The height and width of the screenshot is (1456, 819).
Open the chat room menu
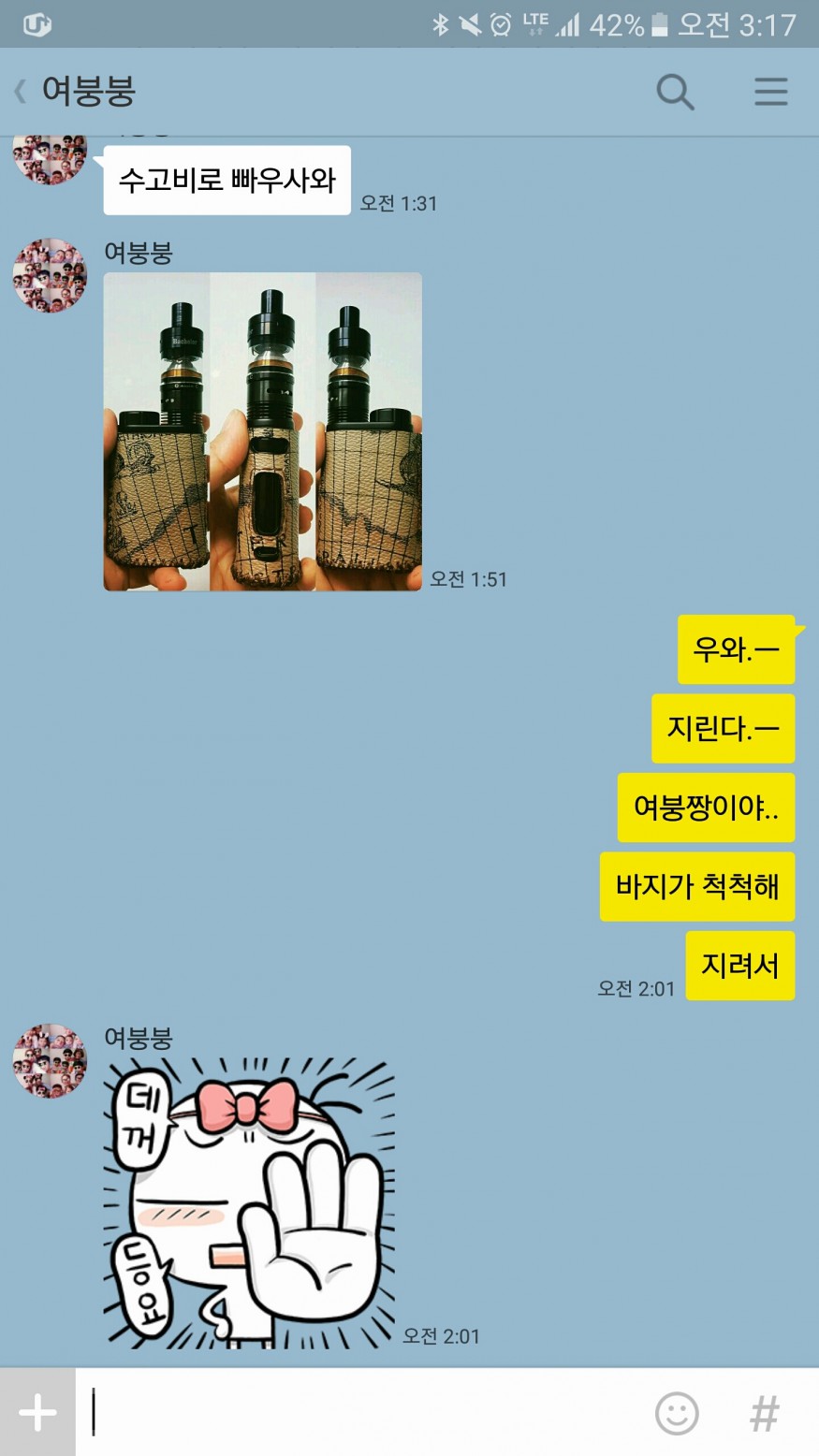coord(770,92)
